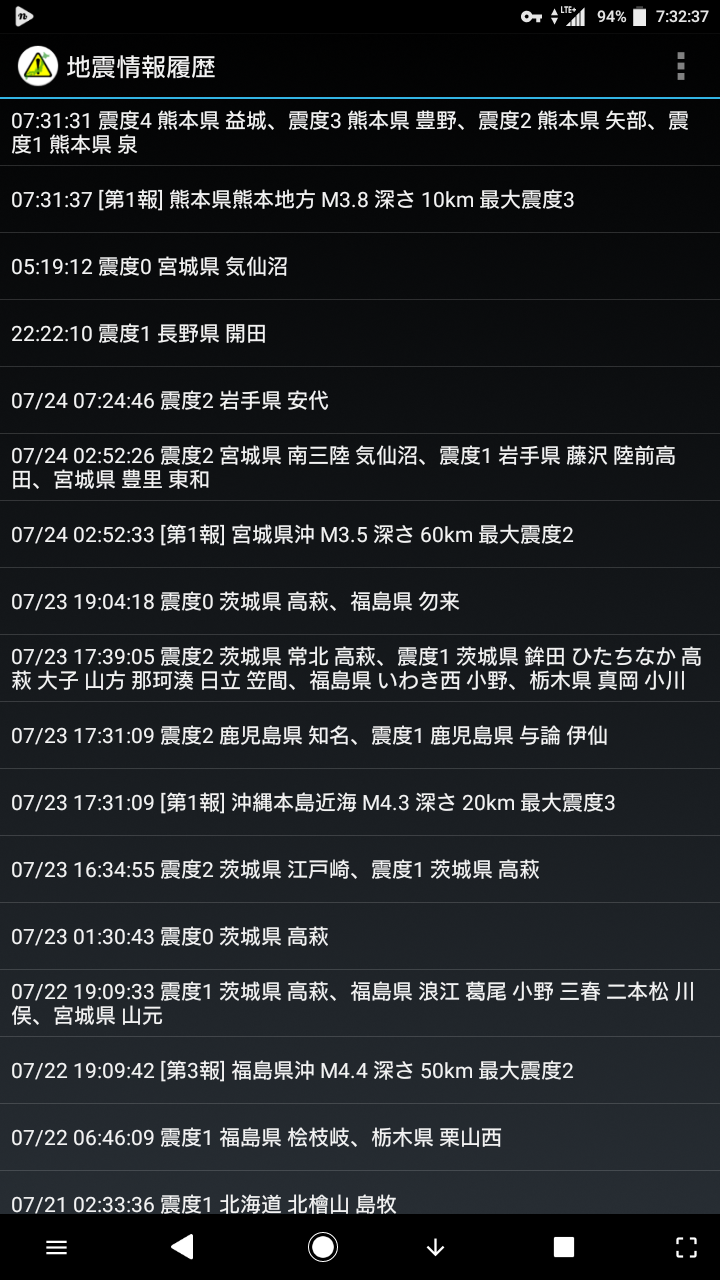Select the 07:31:37 熊本県熊本地方 M3.8 report

(360, 200)
